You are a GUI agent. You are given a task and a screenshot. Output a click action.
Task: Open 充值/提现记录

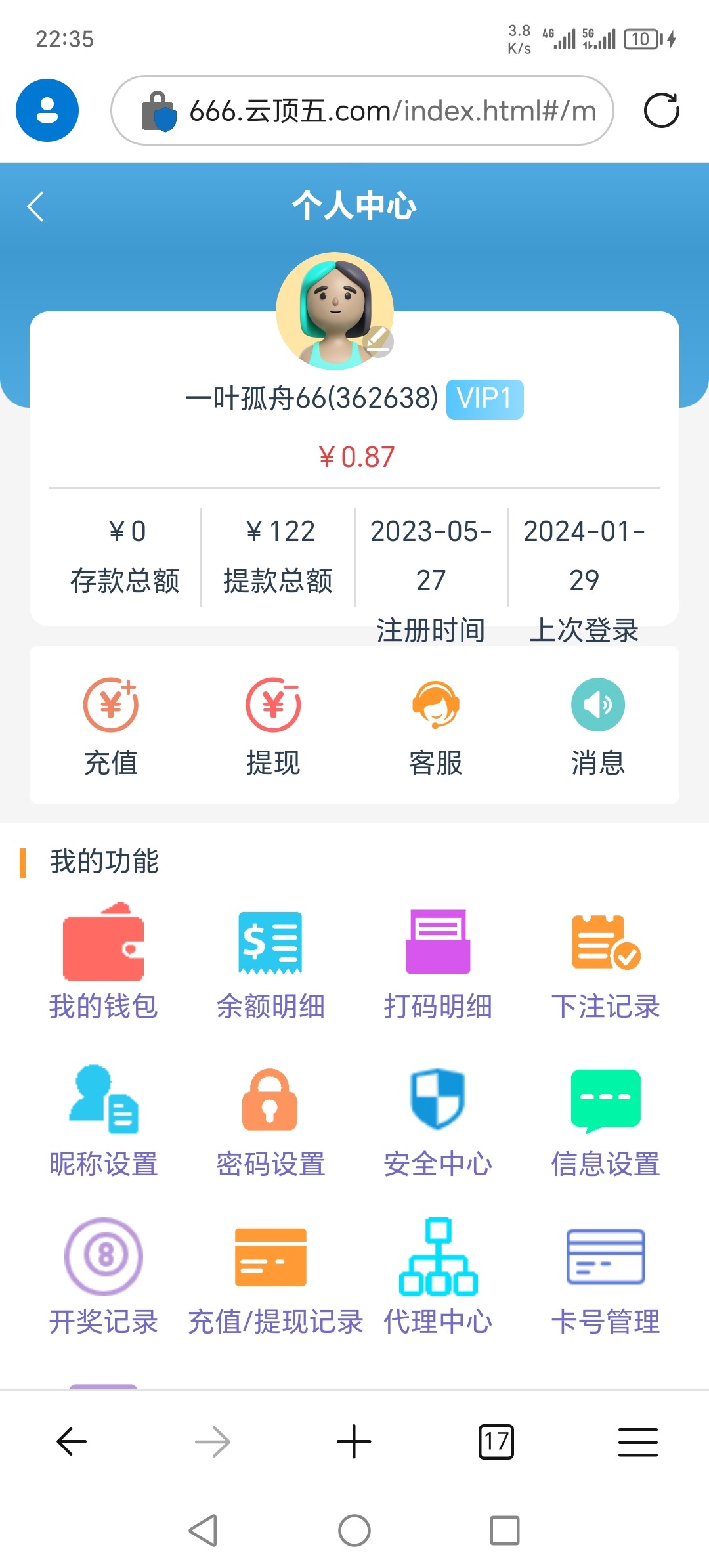274,1277
